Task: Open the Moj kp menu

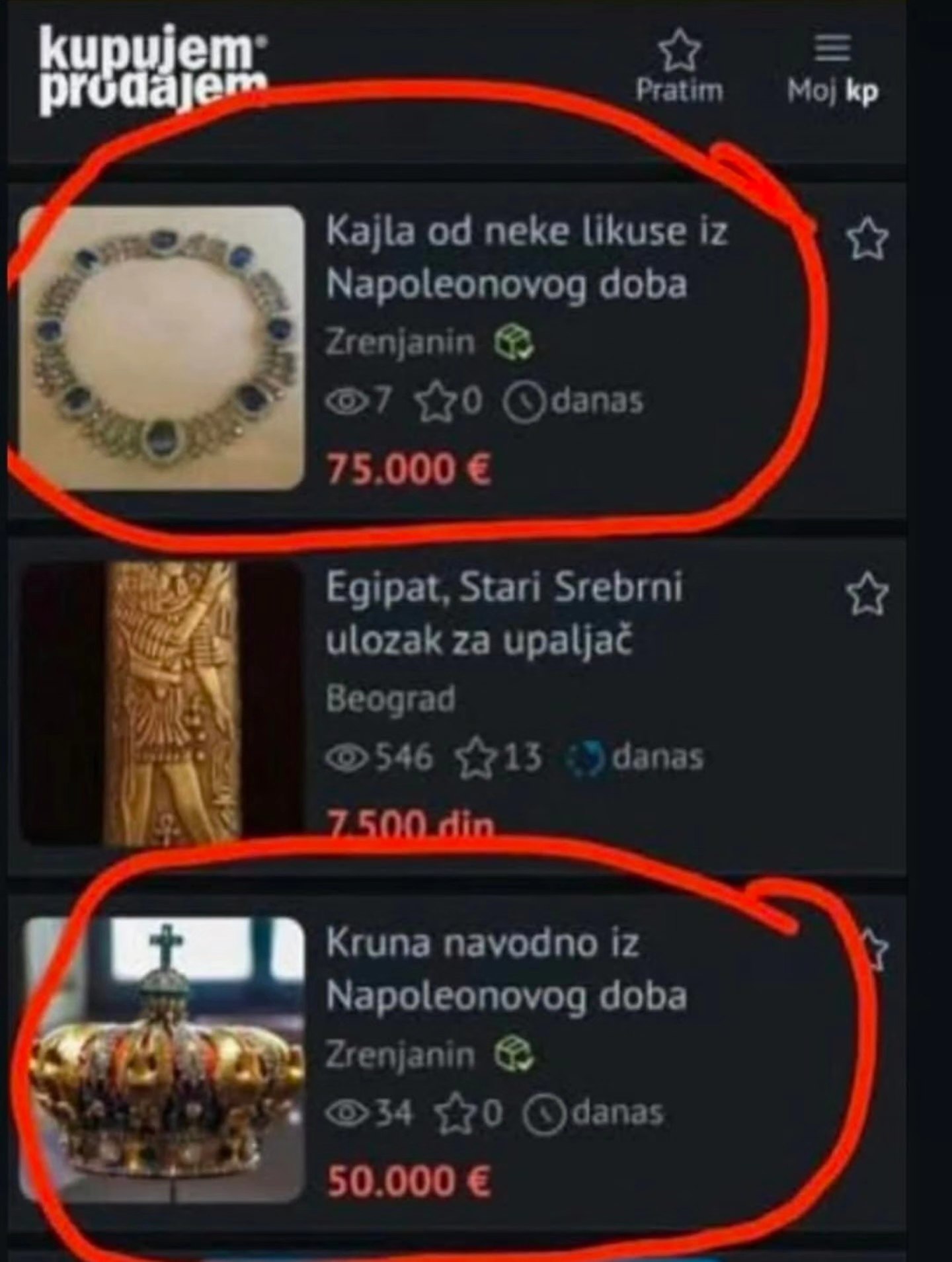Action: tap(832, 69)
